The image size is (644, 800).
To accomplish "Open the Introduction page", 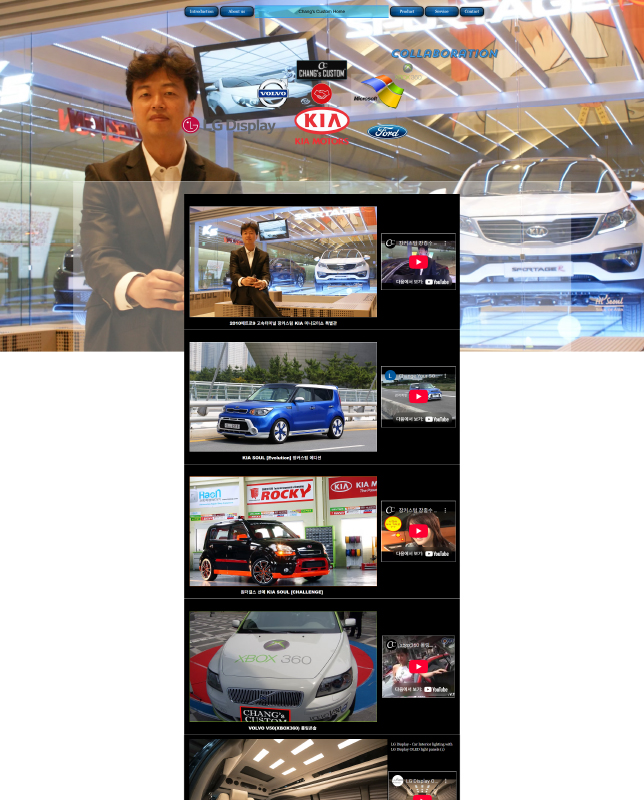I will [202, 12].
